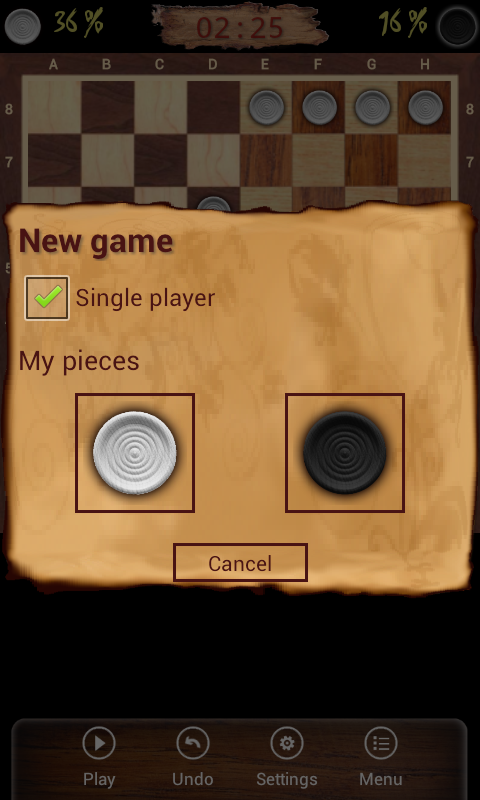Uncheck the Single player checkbox
This screenshot has width=480, height=800.
click(x=47, y=298)
